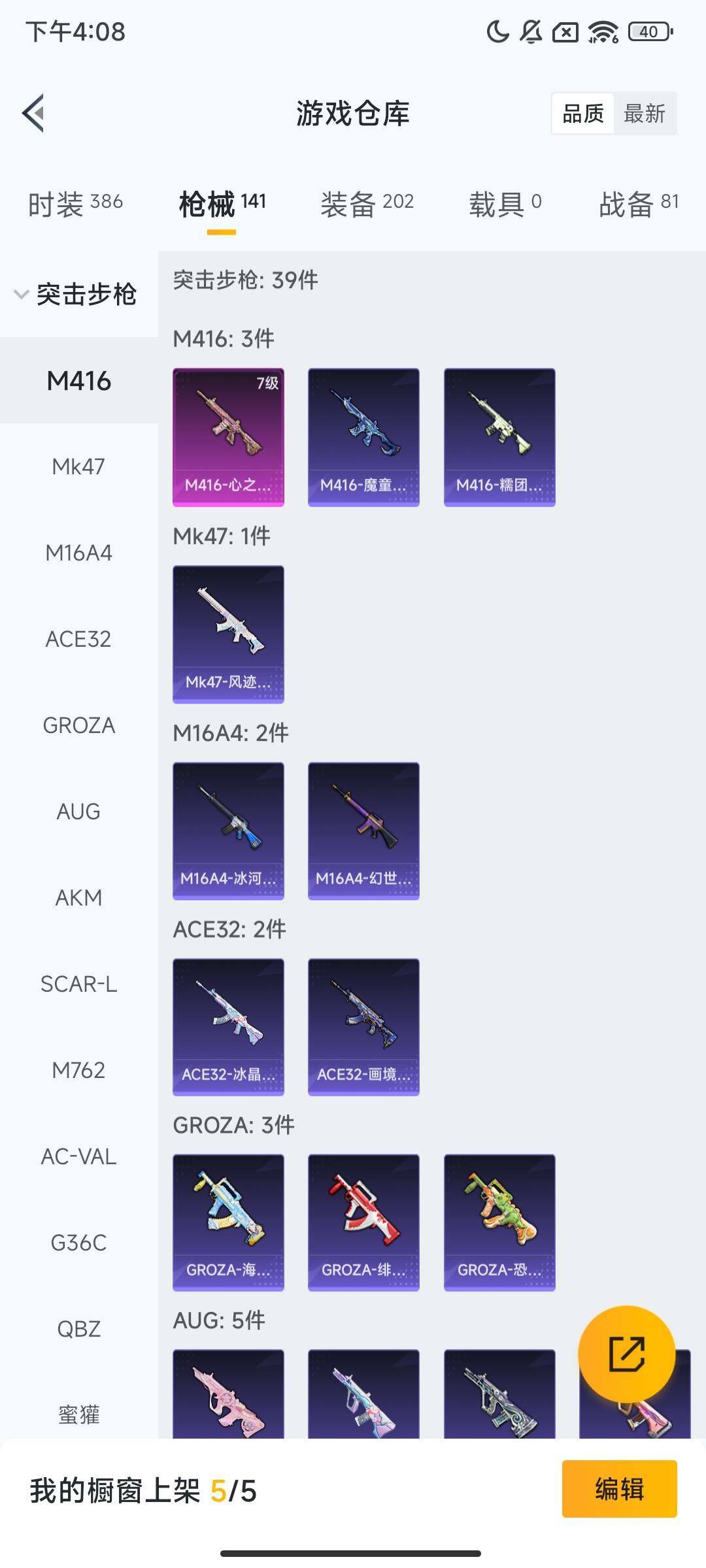Jump to GROZA in the side list
Screen dimensions: 706x1568
coord(78,725)
